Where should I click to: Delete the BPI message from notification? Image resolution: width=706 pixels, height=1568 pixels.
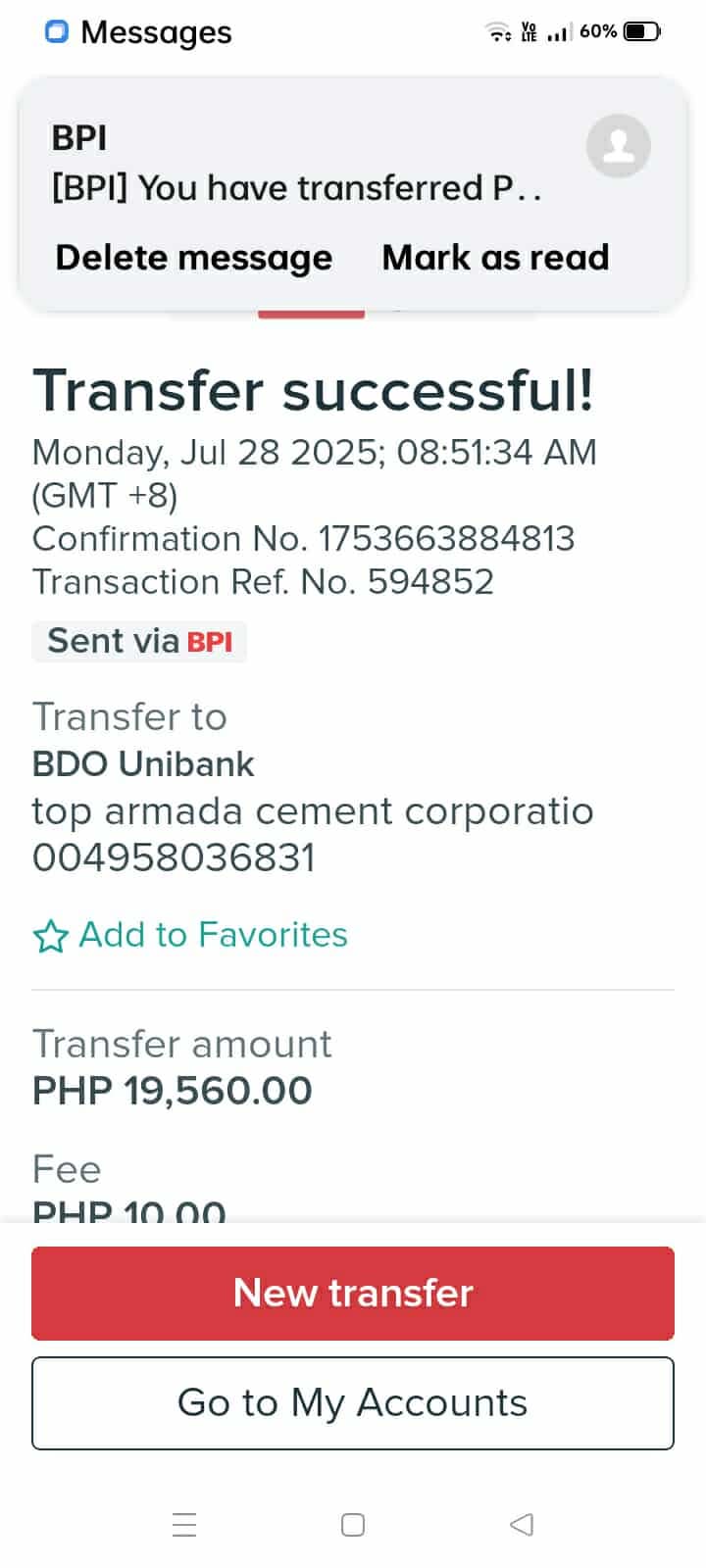pos(194,258)
